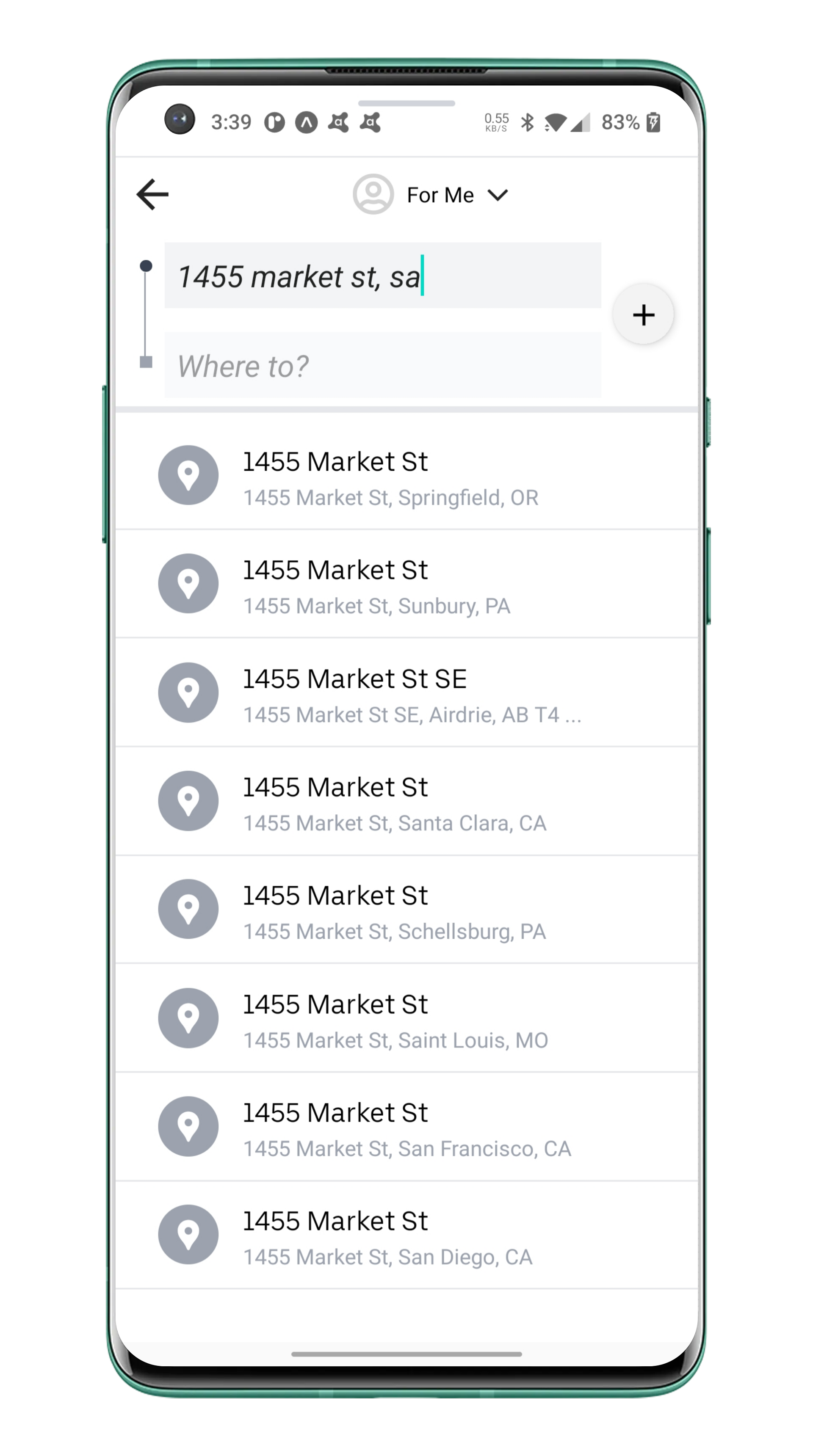Tap the pickup field with 1455 market st
This screenshot has height=1456, width=813.
click(382, 276)
